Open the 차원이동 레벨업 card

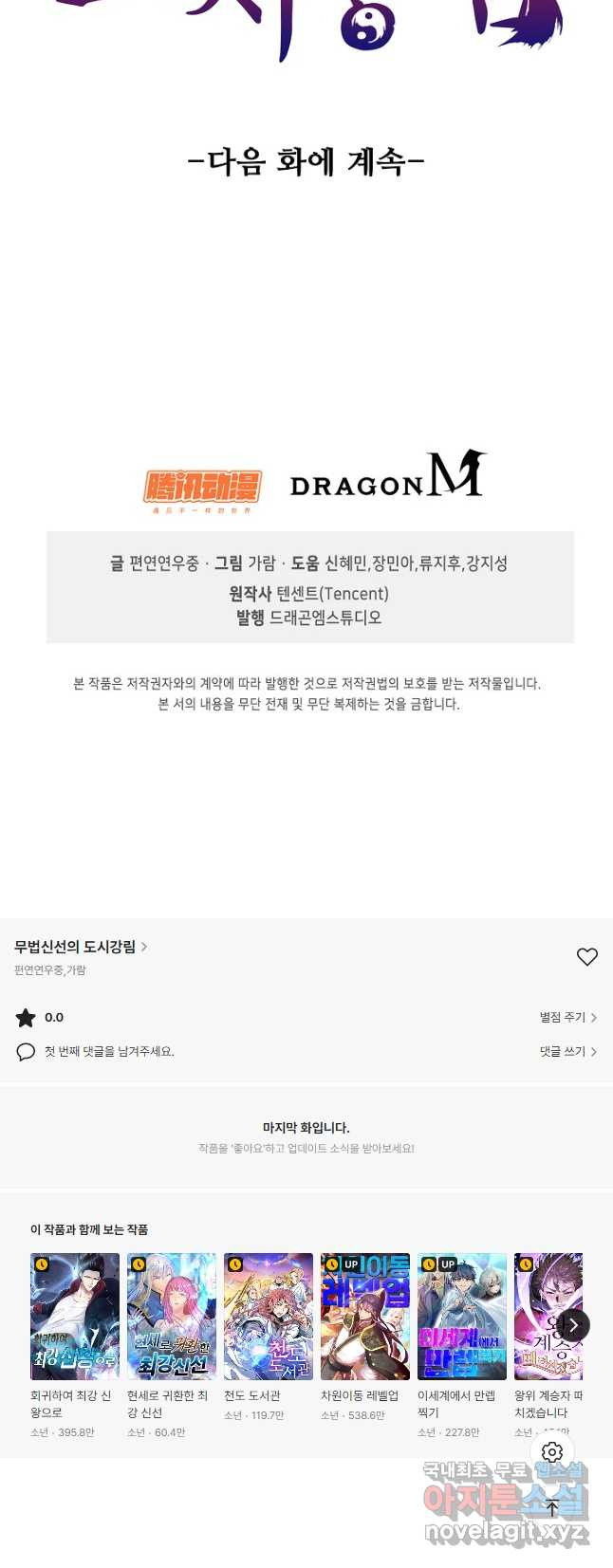[365, 1317]
